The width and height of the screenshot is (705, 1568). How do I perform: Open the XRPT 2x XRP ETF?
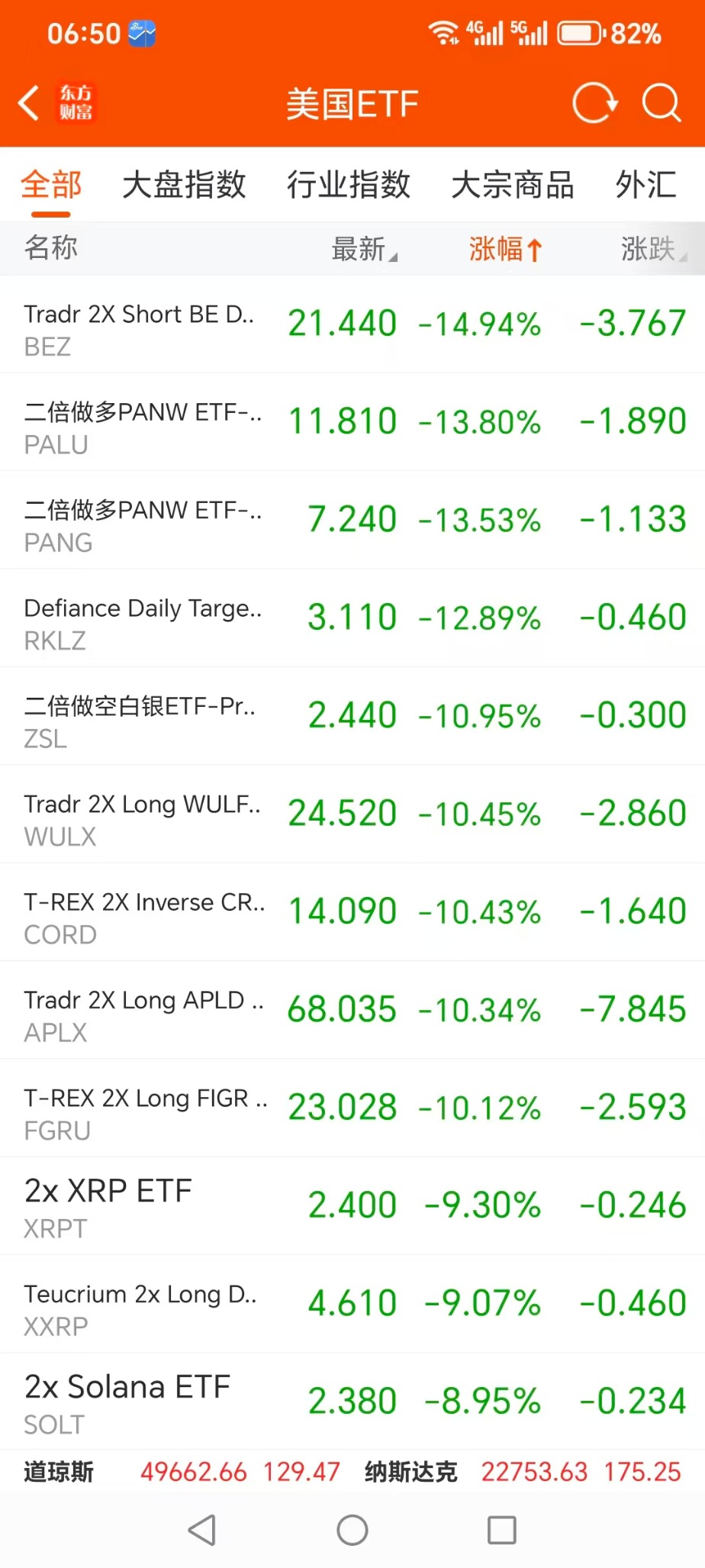click(351, 1205)
